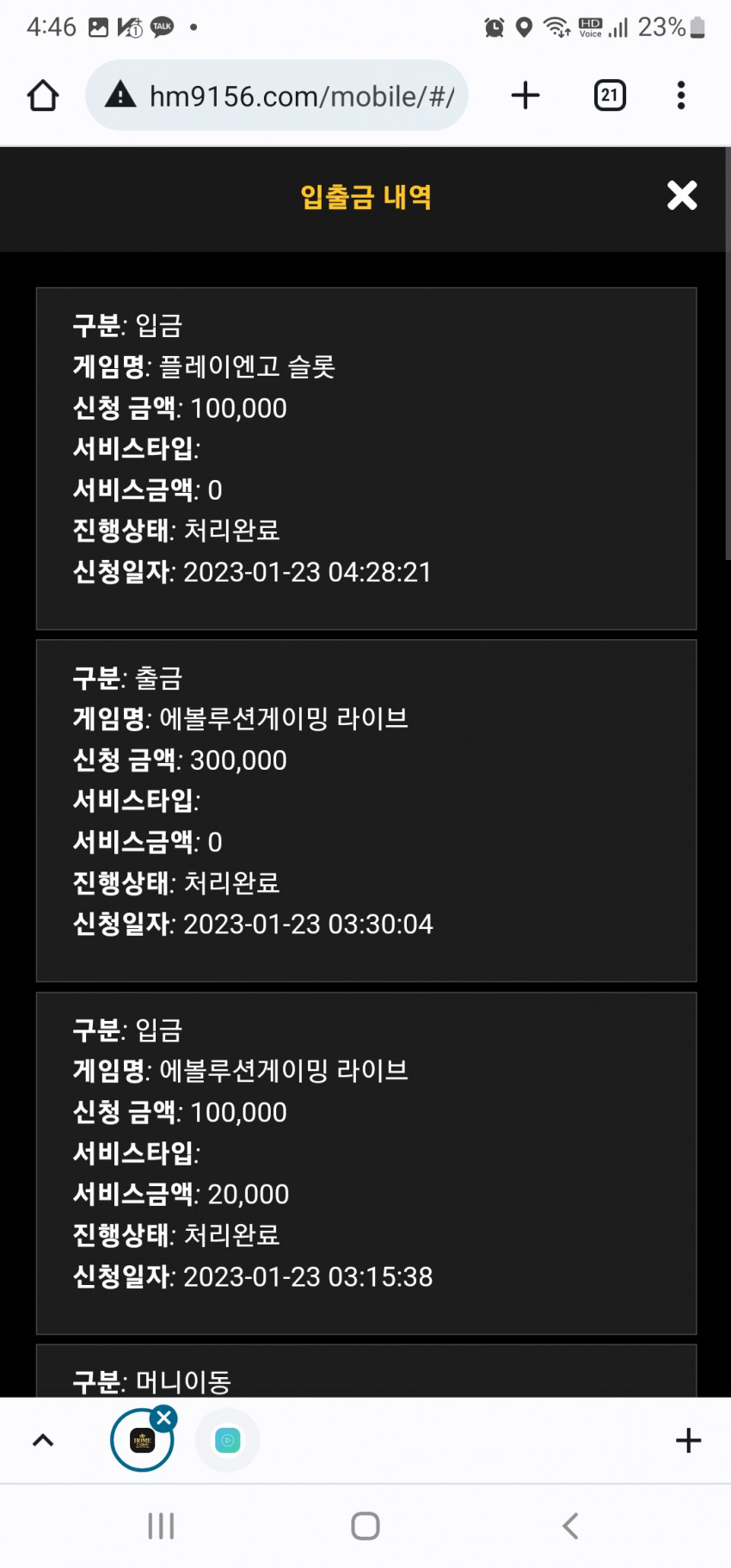731x1568 pixels.
Task: Open a new browser tab
Action: click(525, 95)
